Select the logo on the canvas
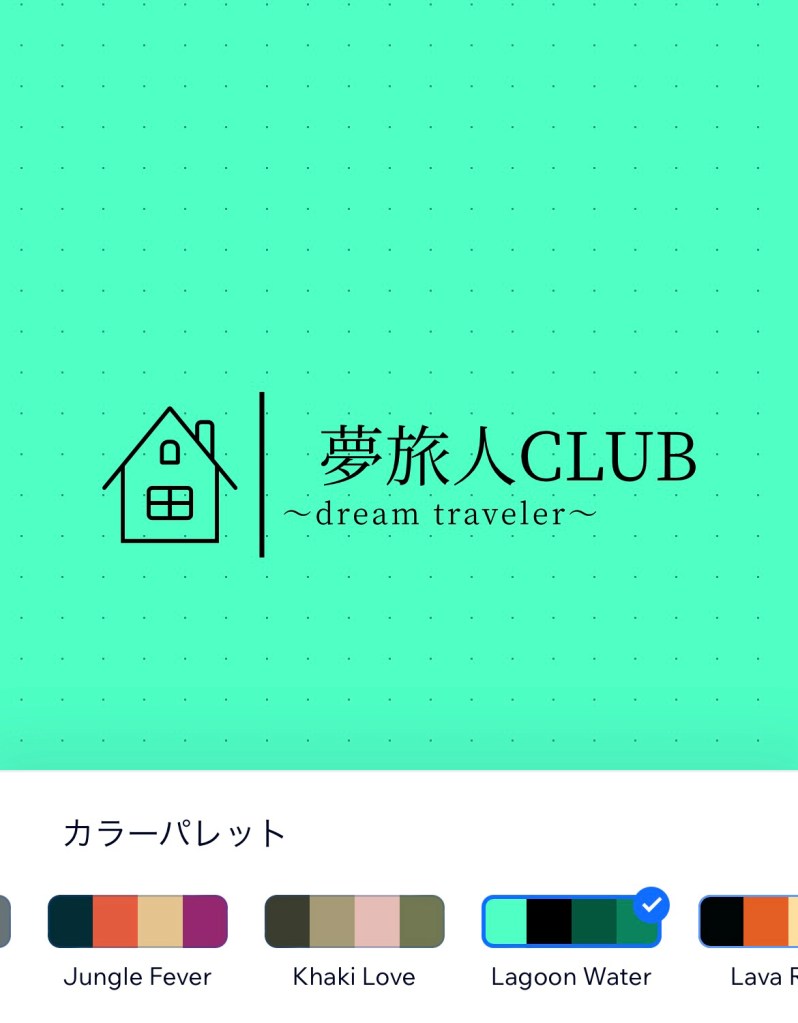 click(400, 474)
